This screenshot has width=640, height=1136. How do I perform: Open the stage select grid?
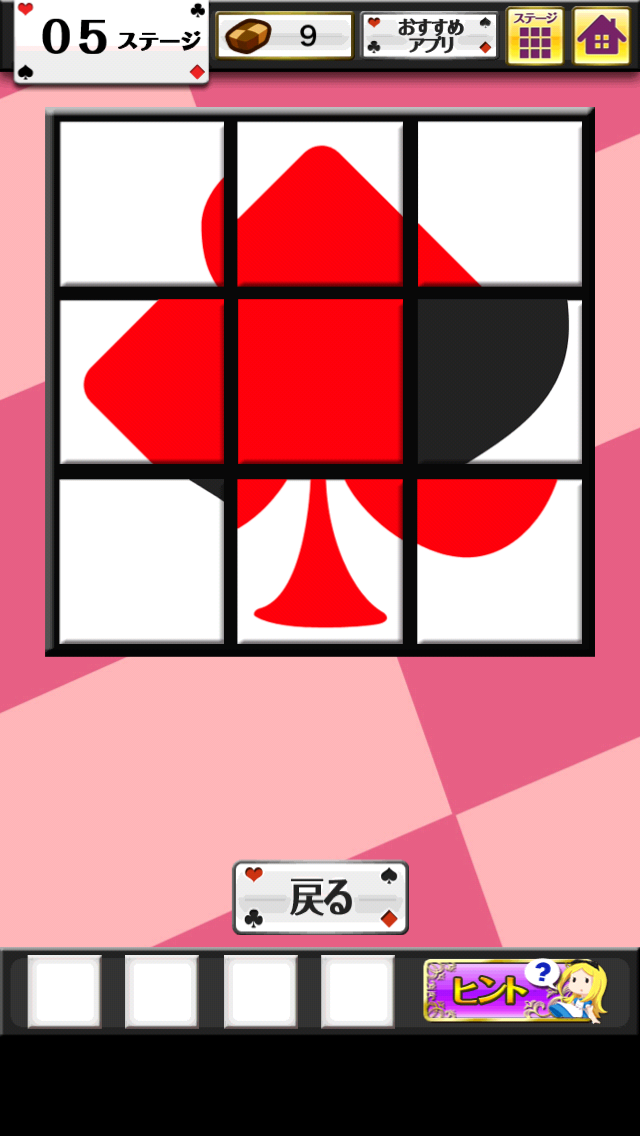(x=535, y=36)
